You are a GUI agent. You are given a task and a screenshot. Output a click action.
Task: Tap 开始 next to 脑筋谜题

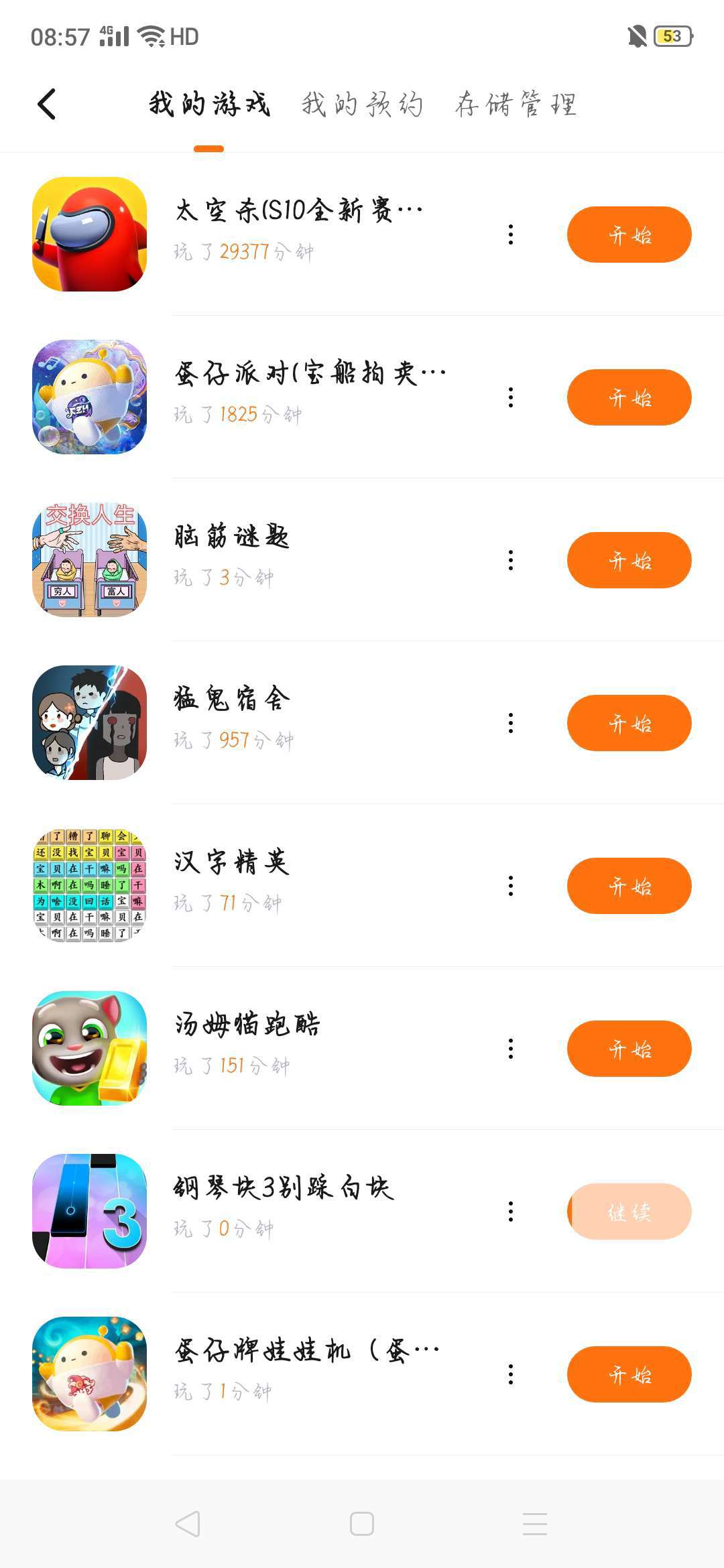[x=629, y=560]
